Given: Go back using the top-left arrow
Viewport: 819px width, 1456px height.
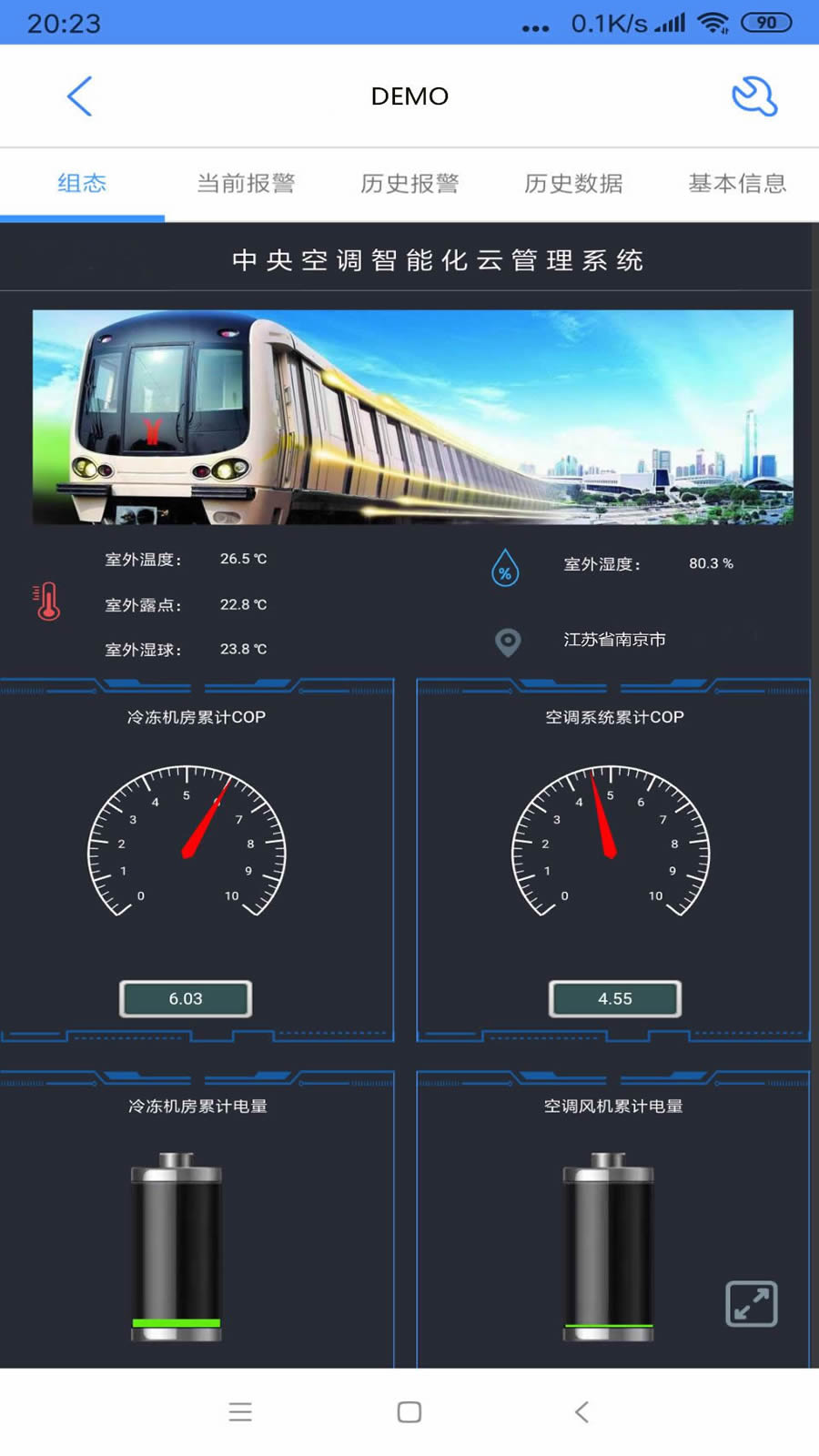Looking at the screenshot, I should 80,96.
